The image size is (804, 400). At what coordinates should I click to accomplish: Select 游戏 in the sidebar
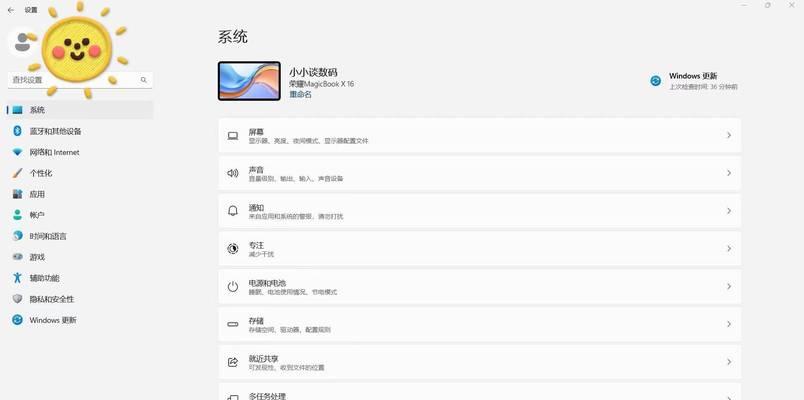point(37,257)
